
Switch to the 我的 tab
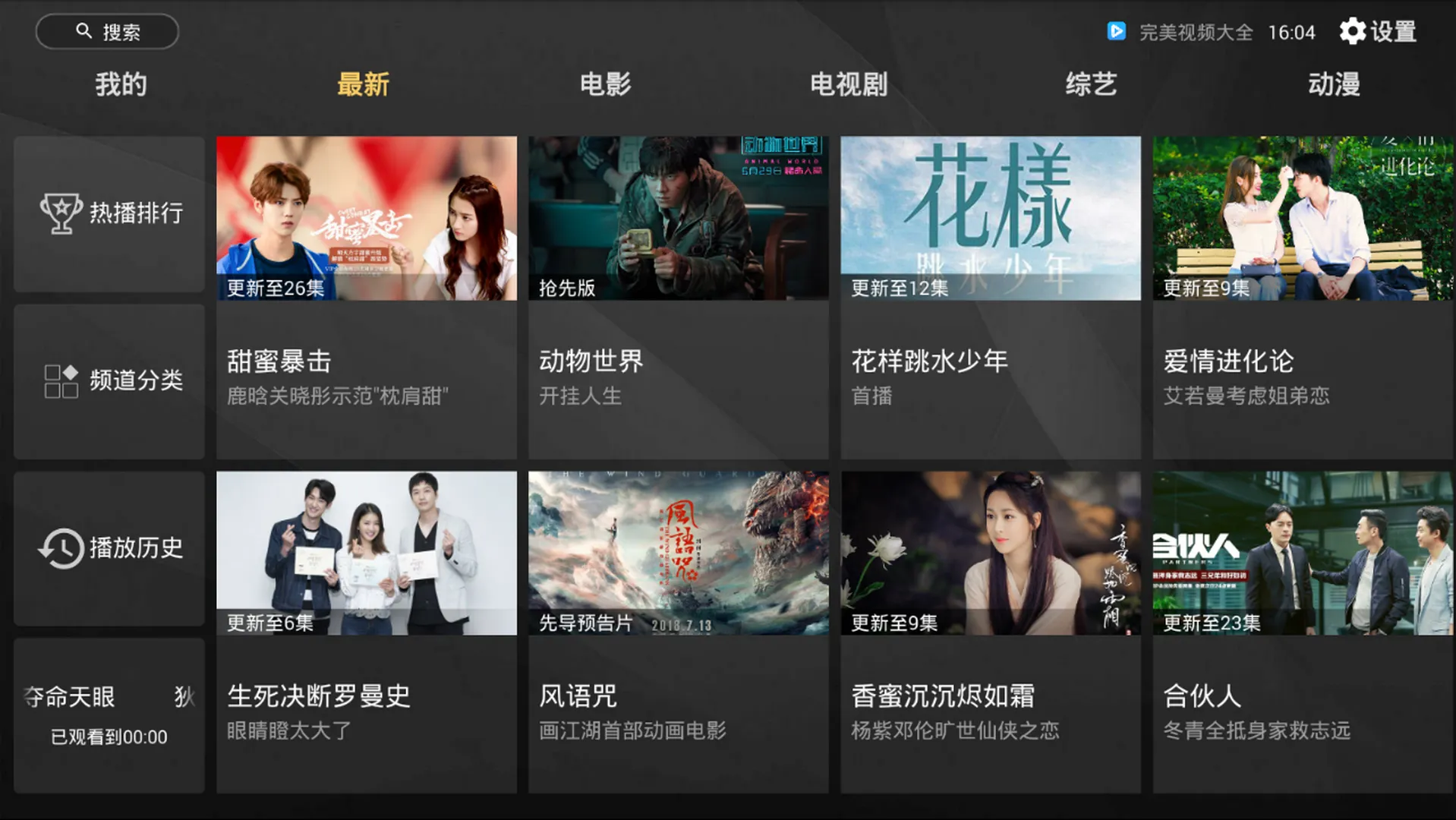(121, 84)
